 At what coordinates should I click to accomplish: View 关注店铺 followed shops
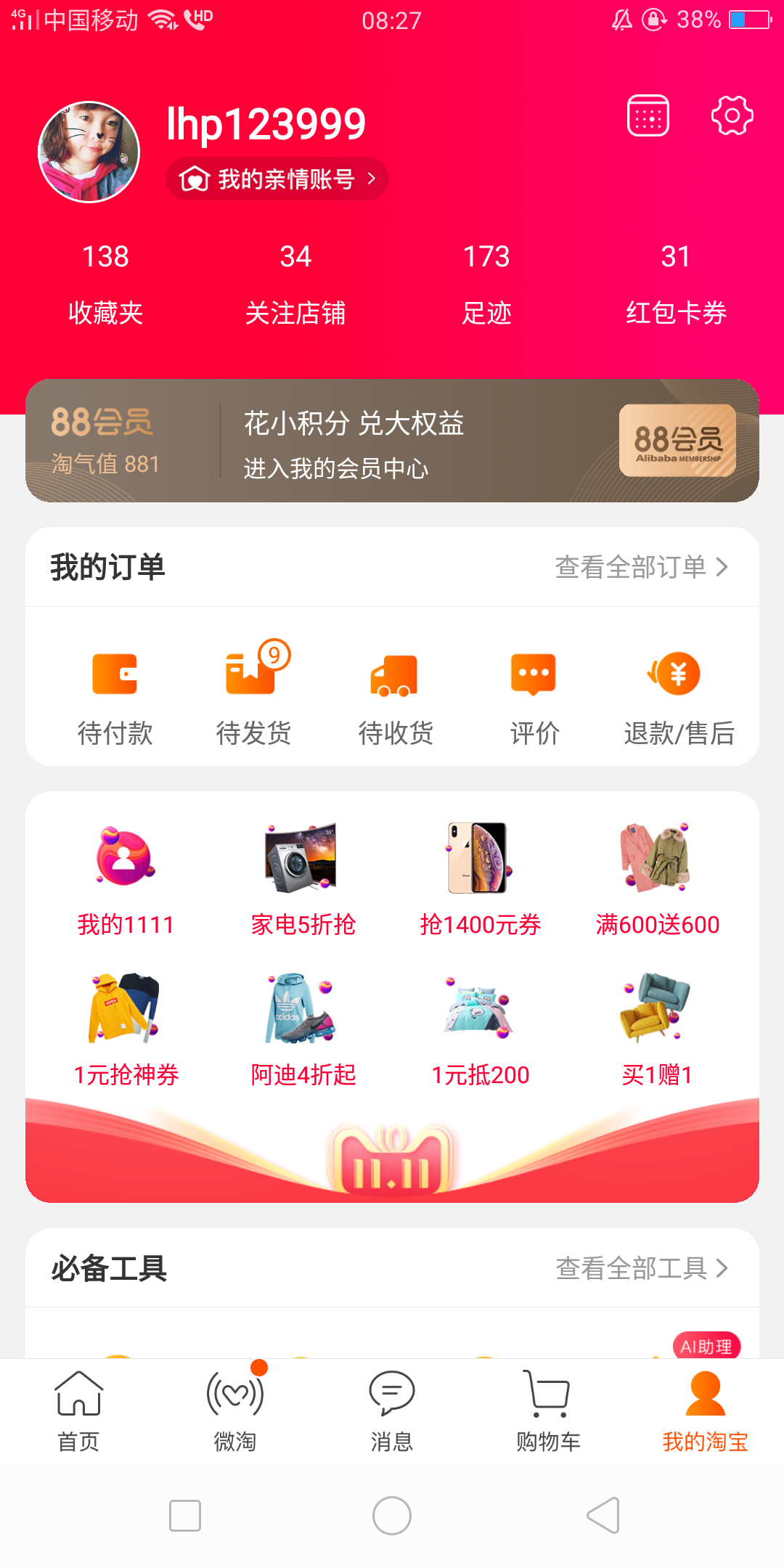295,285
